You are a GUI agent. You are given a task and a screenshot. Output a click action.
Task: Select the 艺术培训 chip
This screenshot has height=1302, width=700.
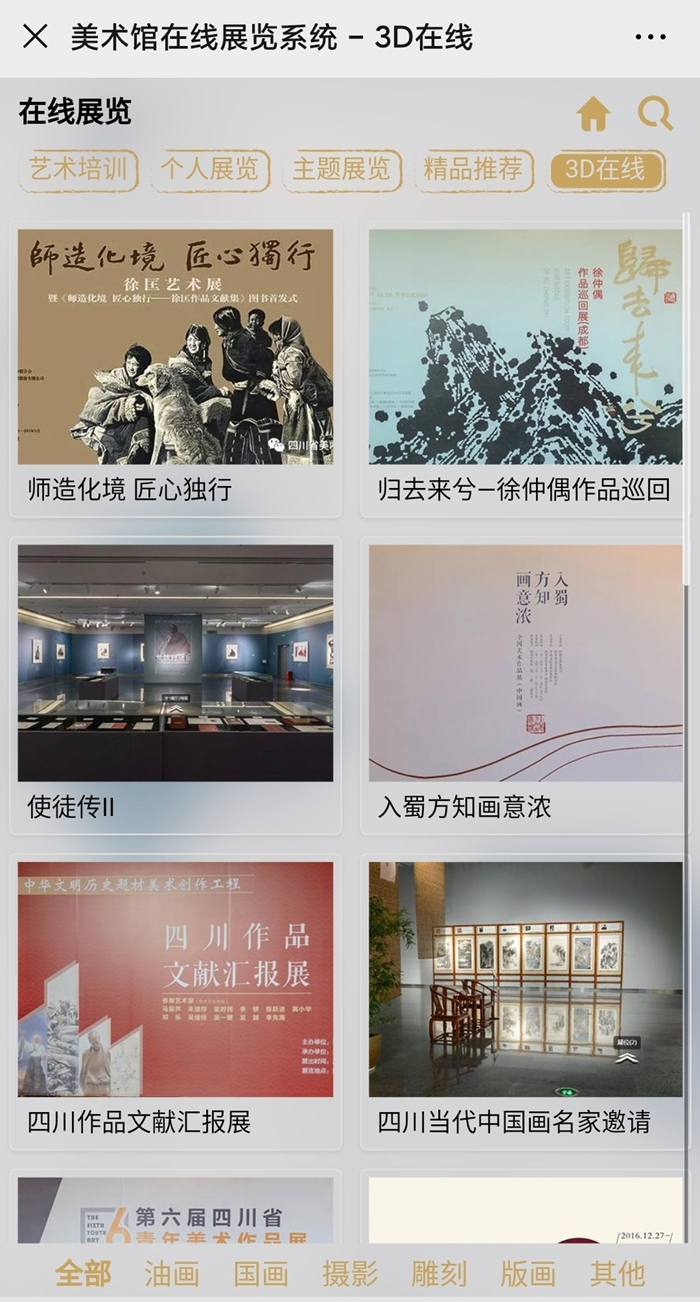tap(78, 169)
